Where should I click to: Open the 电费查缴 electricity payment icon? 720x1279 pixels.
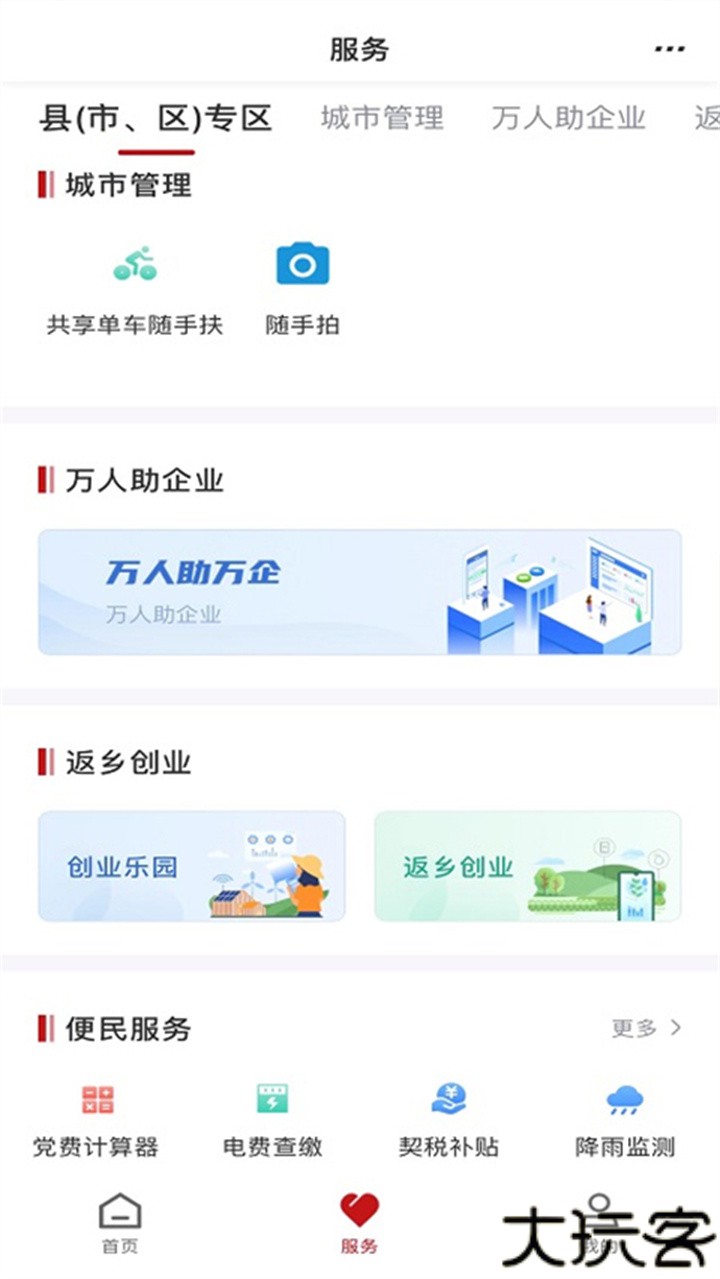click(x=270, y=1100)
